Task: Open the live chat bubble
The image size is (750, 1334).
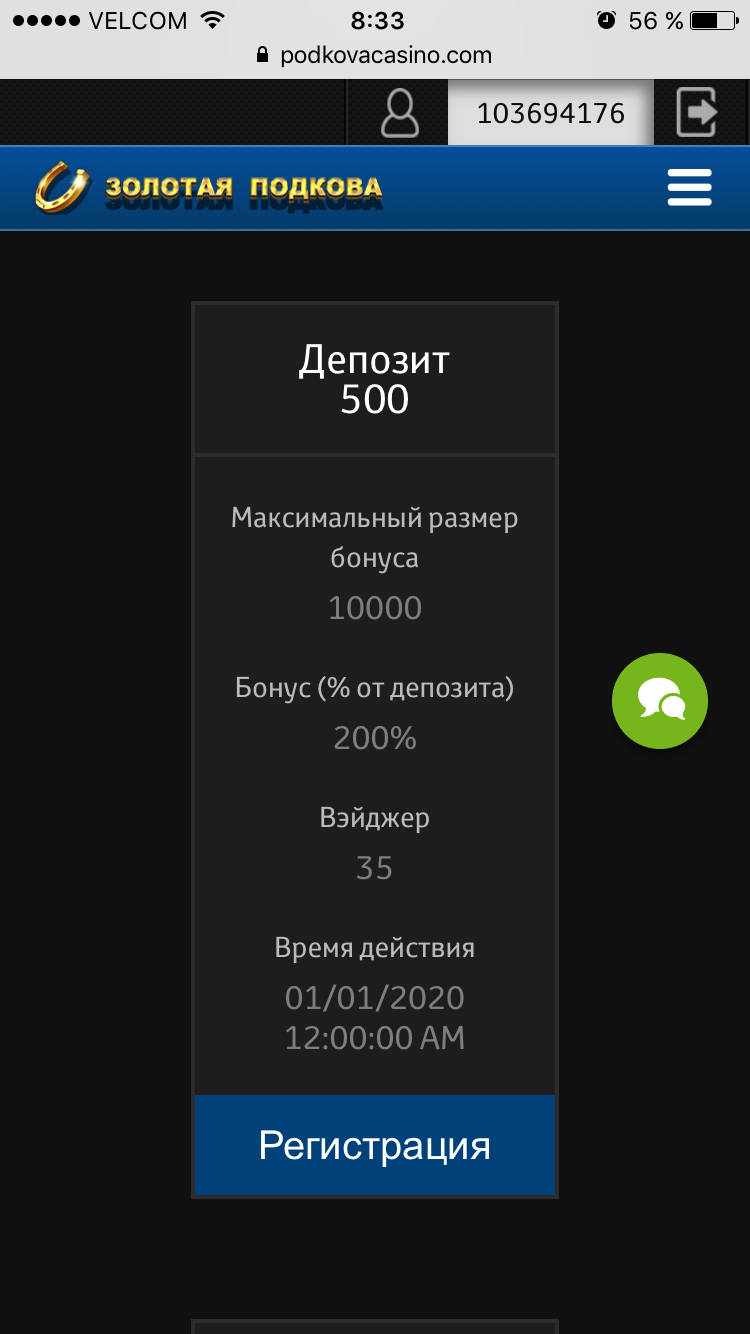Action: tap(660, 700)
